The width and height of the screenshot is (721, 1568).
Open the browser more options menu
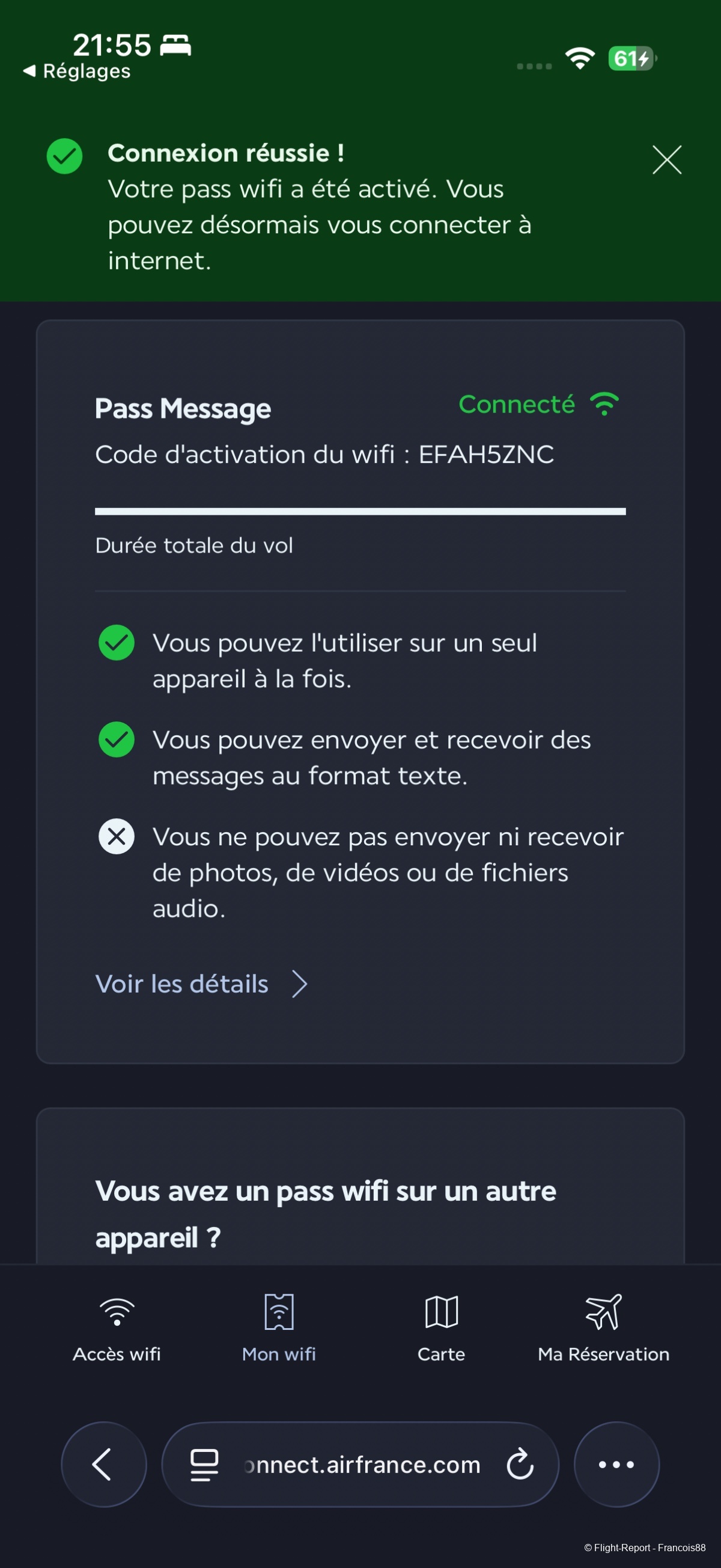click(x=616, y=1464)
